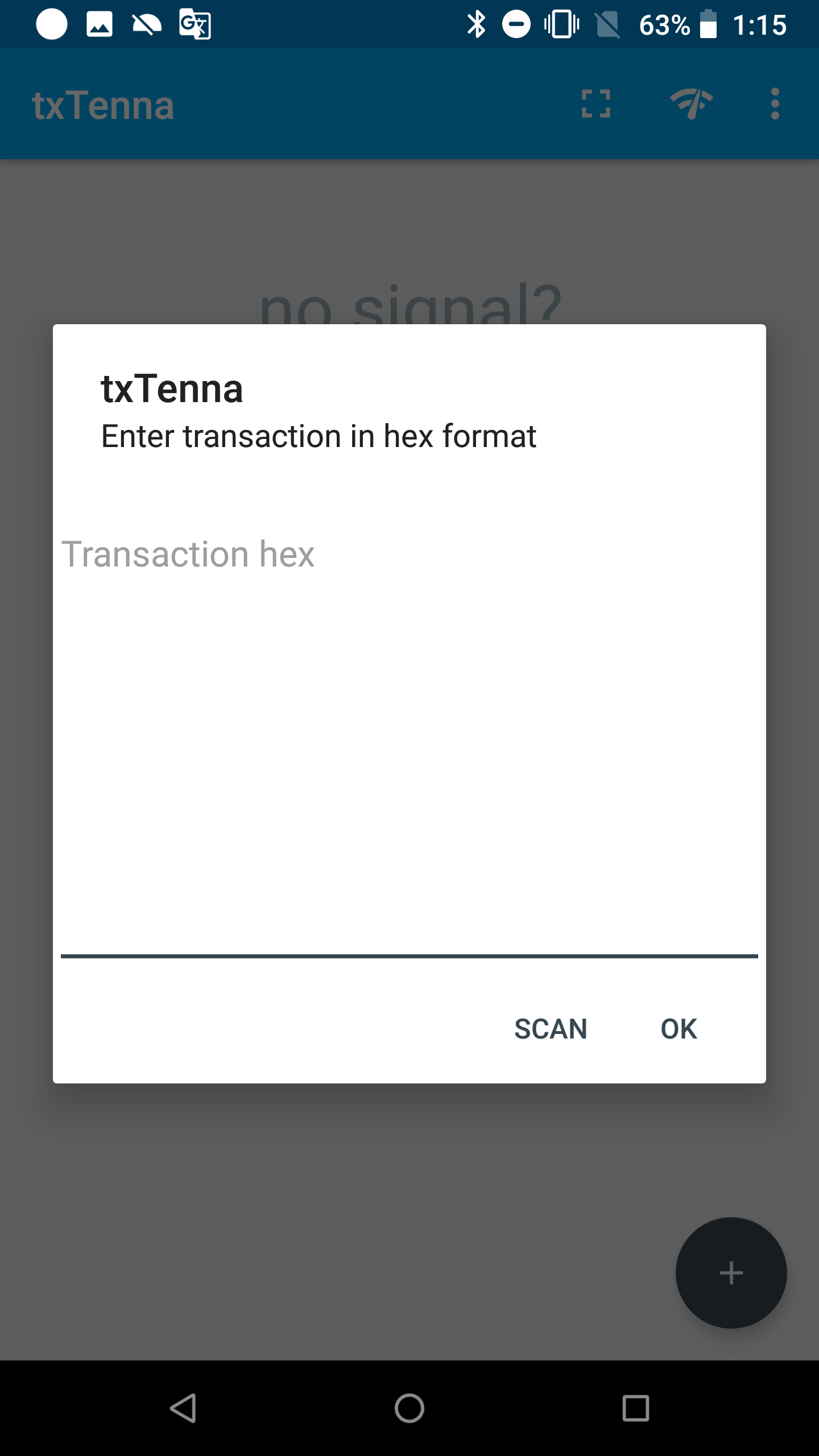Screen dimensions: 819x1456
Task: Open recent apps from the navigation bar
Action: (x=635, y=1408)
